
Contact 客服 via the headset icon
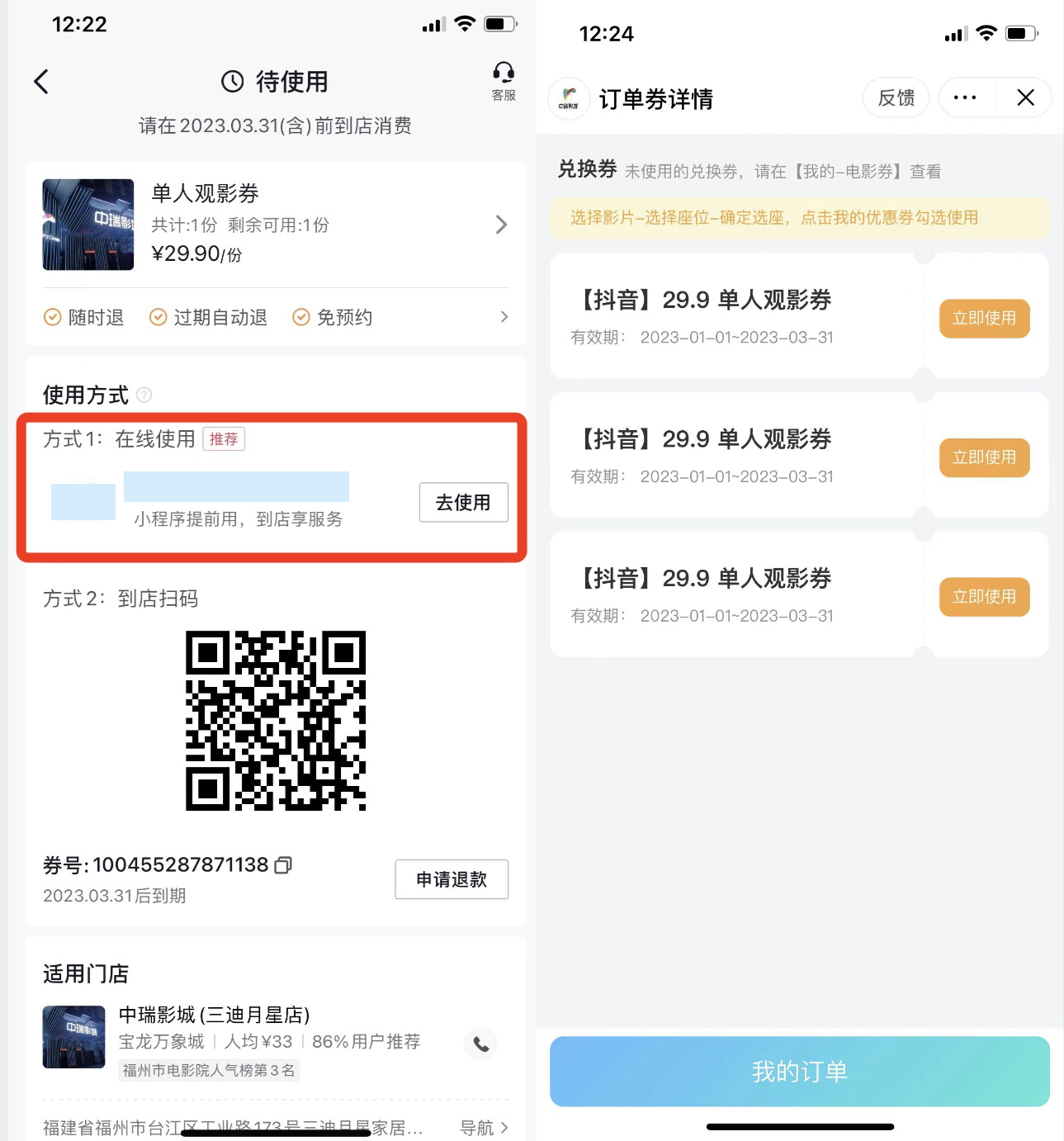tap(504, 81)
